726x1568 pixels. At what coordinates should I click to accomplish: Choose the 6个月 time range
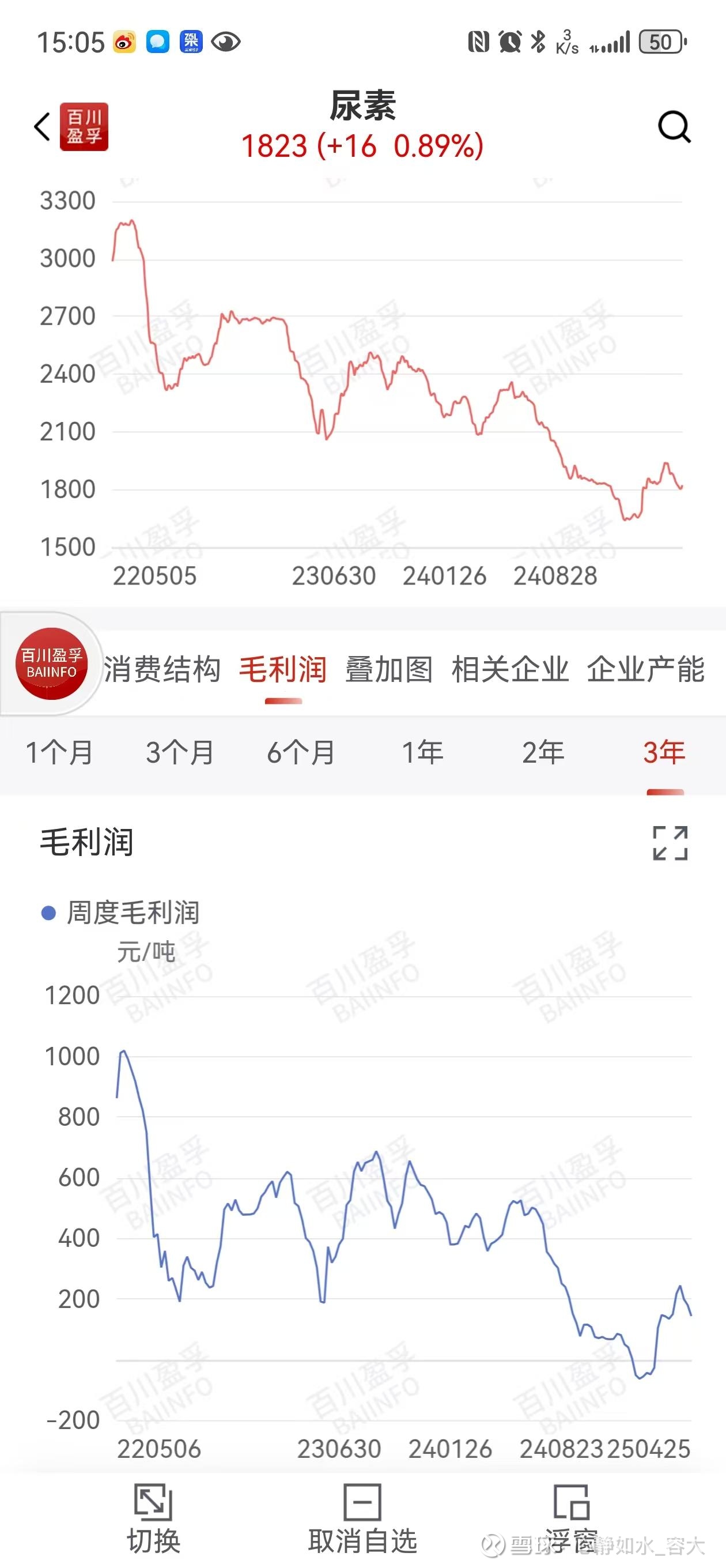tap(301, 752)
